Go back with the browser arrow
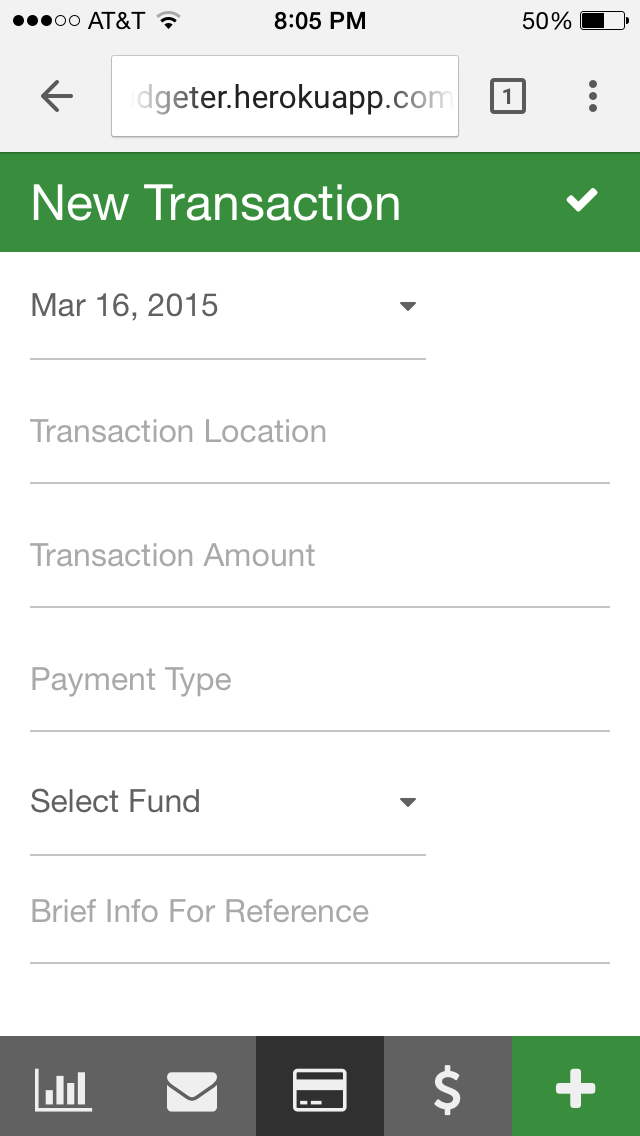Screen dimensions: 640x1136 click(57, 96)
